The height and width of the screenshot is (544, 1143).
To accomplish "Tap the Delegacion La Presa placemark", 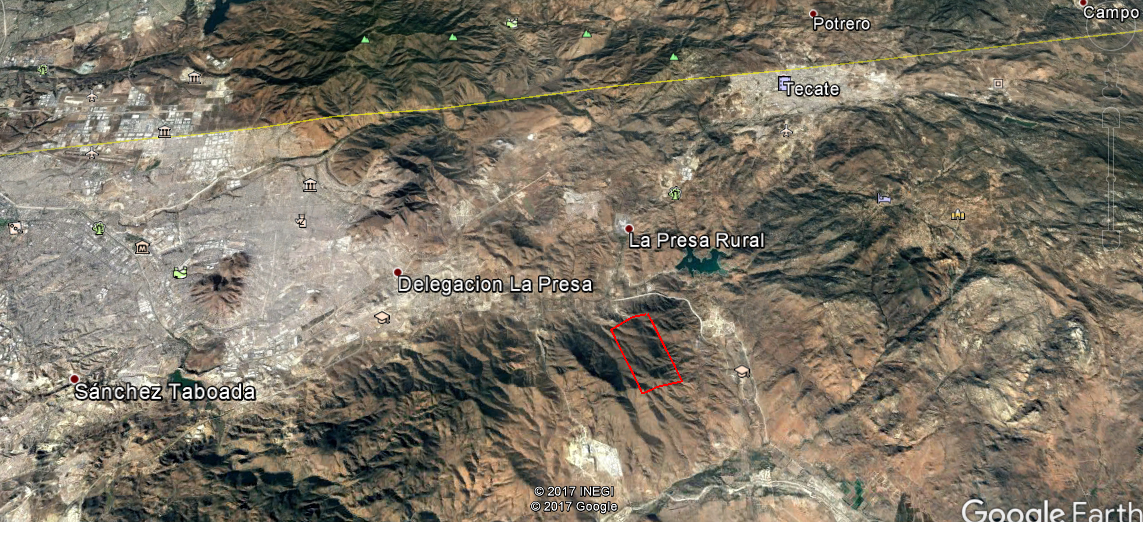I will [397, 272].
